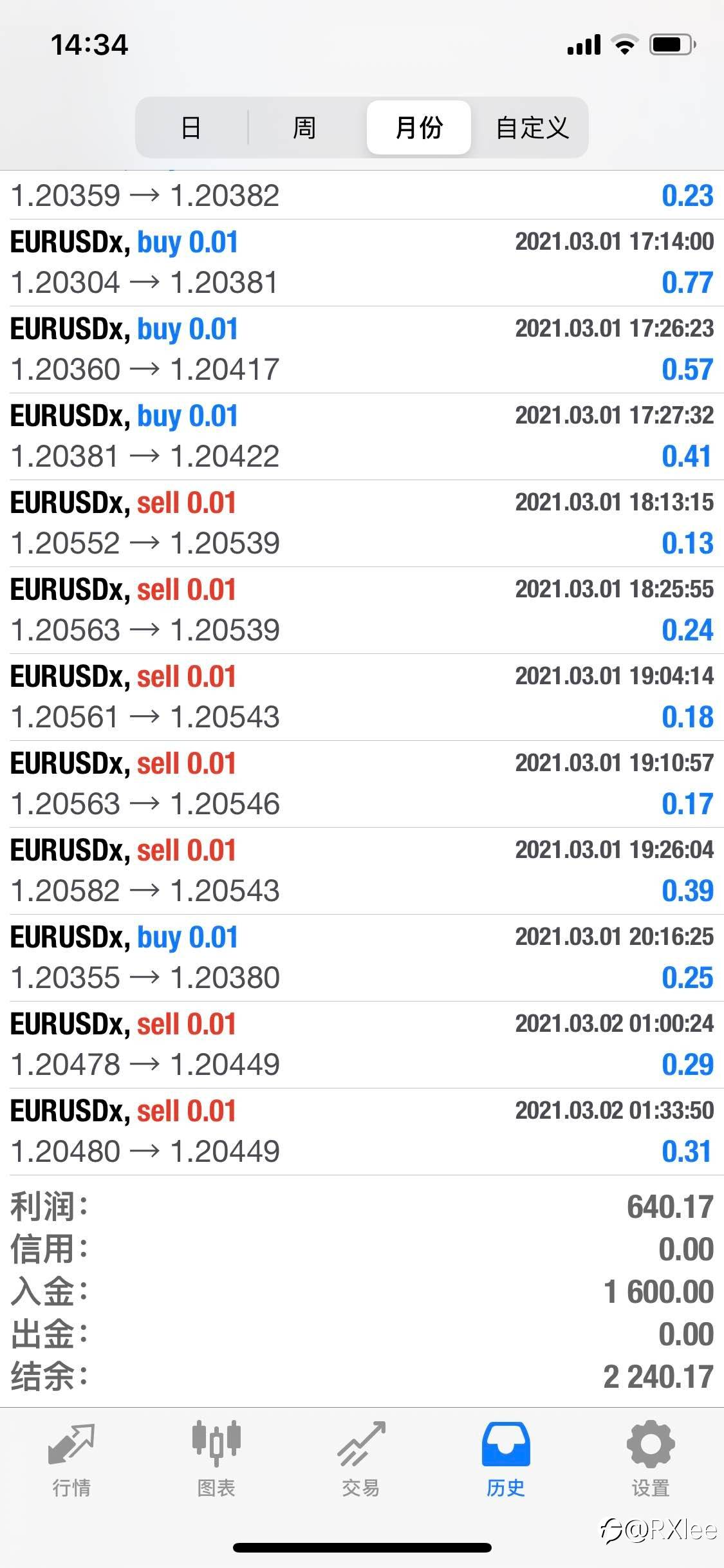Tap the sell trade from 19:04:14

[x=362, y=697]
